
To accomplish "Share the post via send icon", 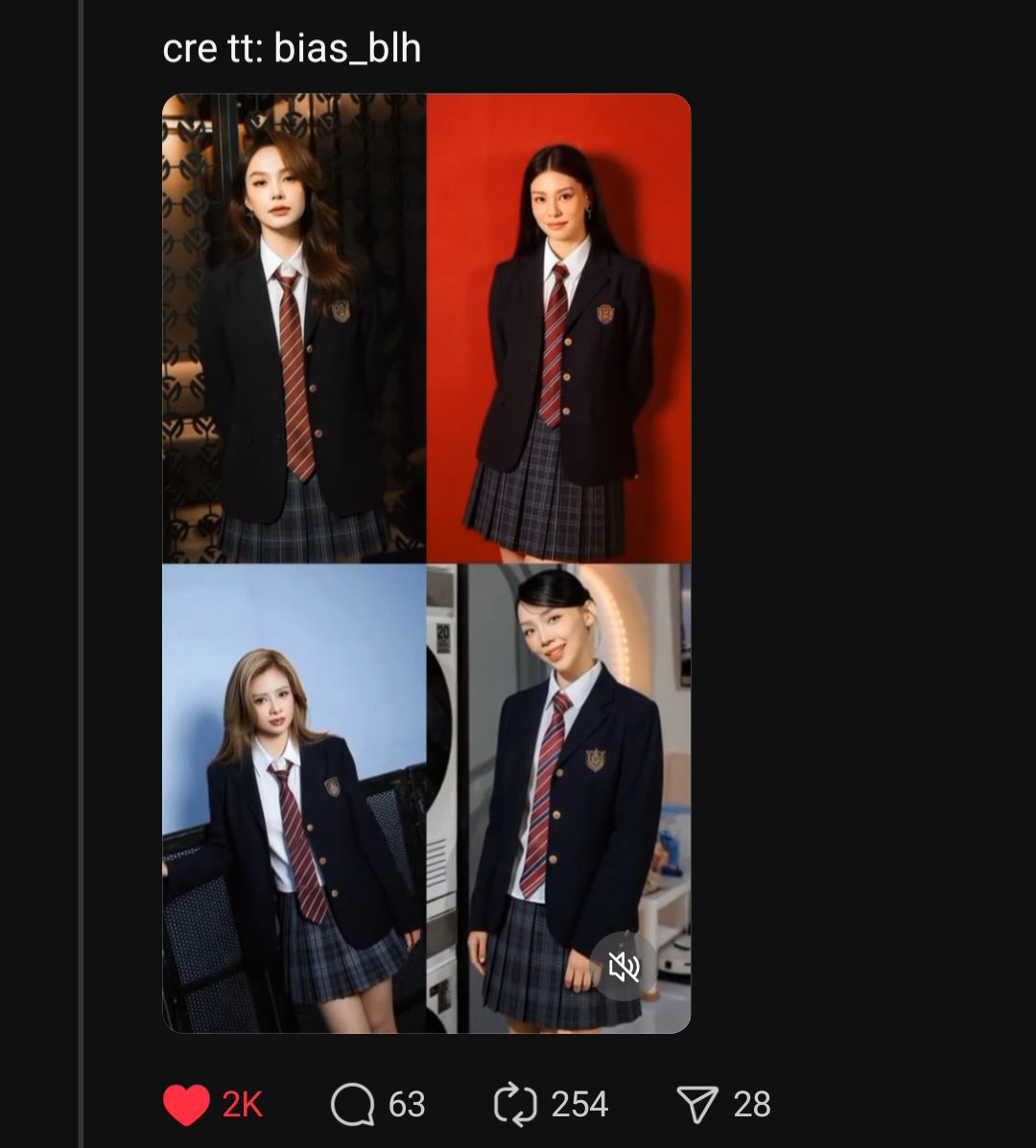I will click(697, 1105).
